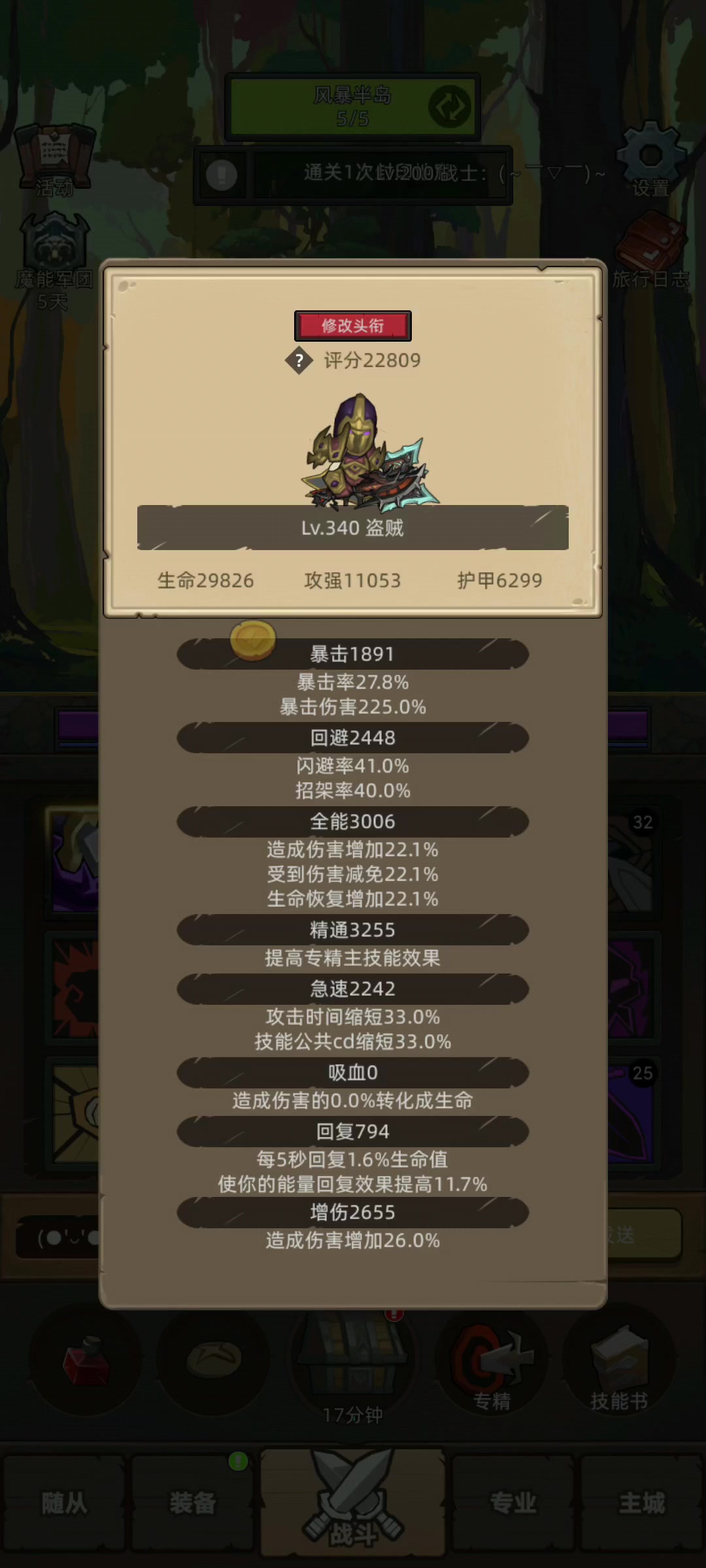Viewport: 706px width, 1568px height.
Task: Tap the 修改头衔 button to edit title
Action: pos(352,325)
